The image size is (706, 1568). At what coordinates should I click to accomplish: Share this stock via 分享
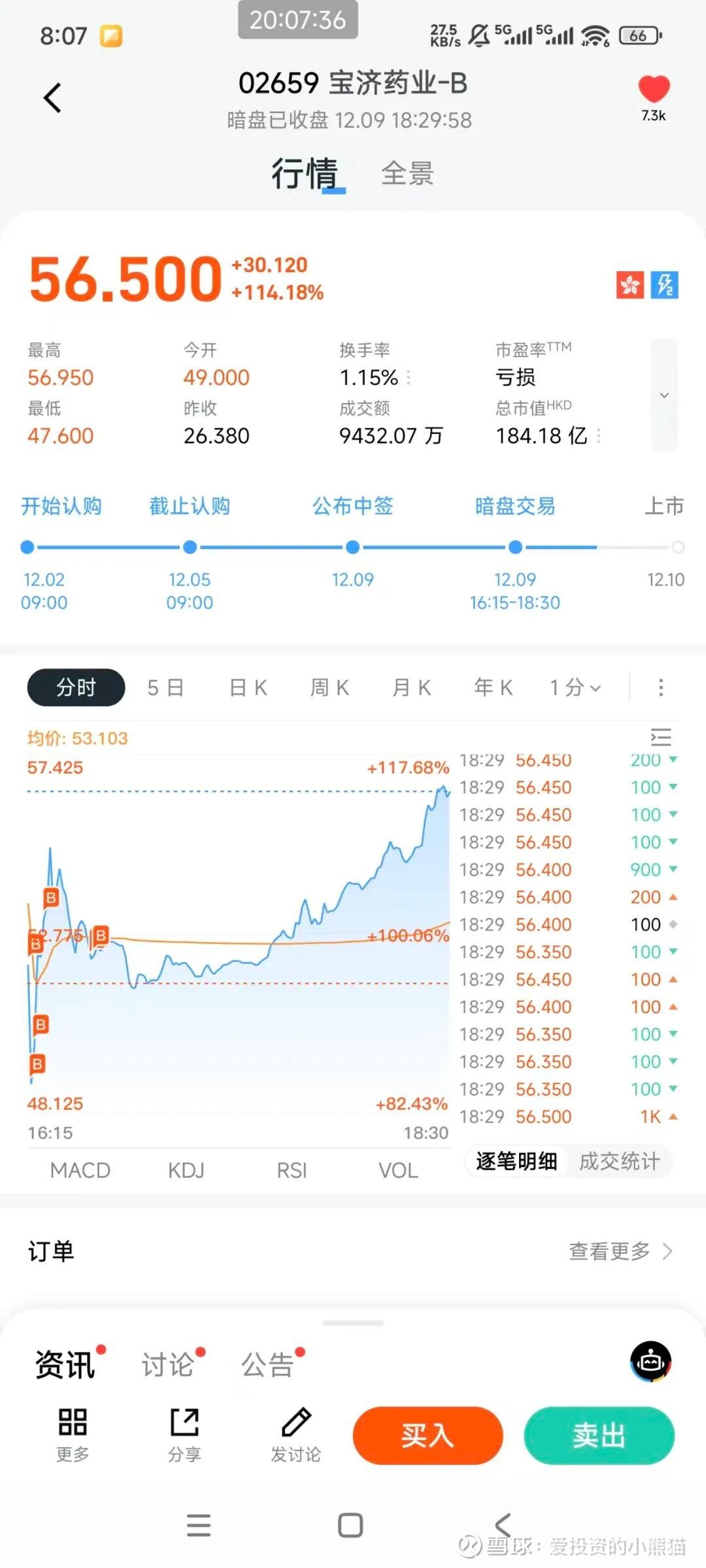click(184, 1434)
